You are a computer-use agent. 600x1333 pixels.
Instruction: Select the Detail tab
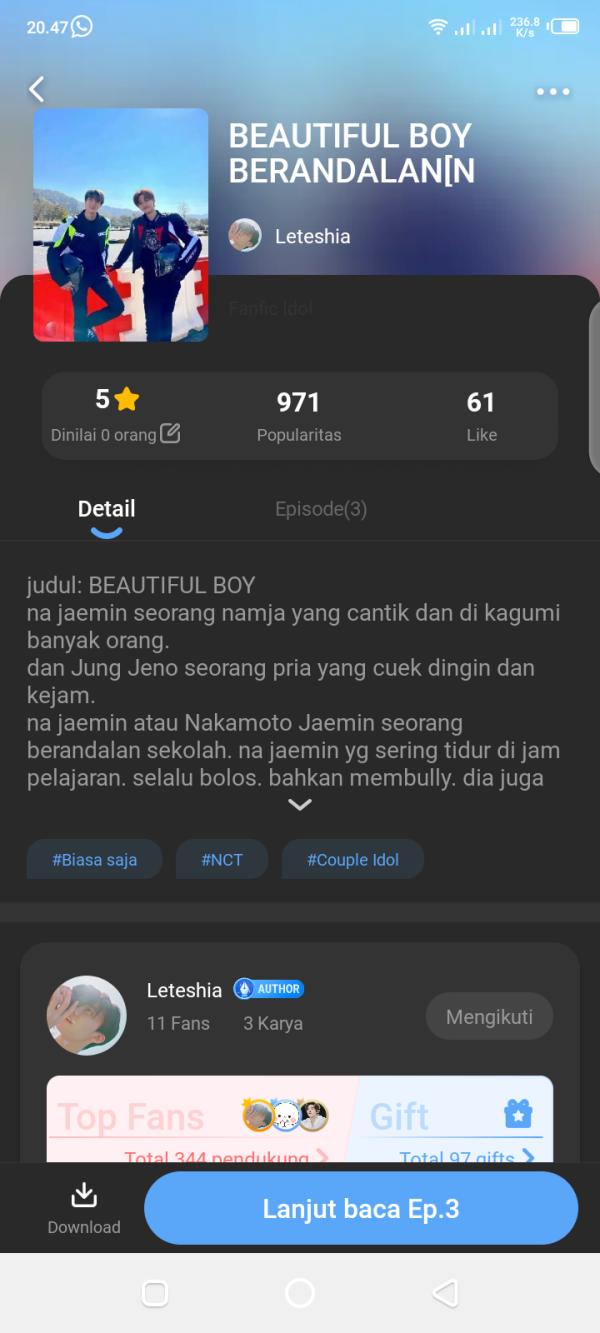(107, 509)
